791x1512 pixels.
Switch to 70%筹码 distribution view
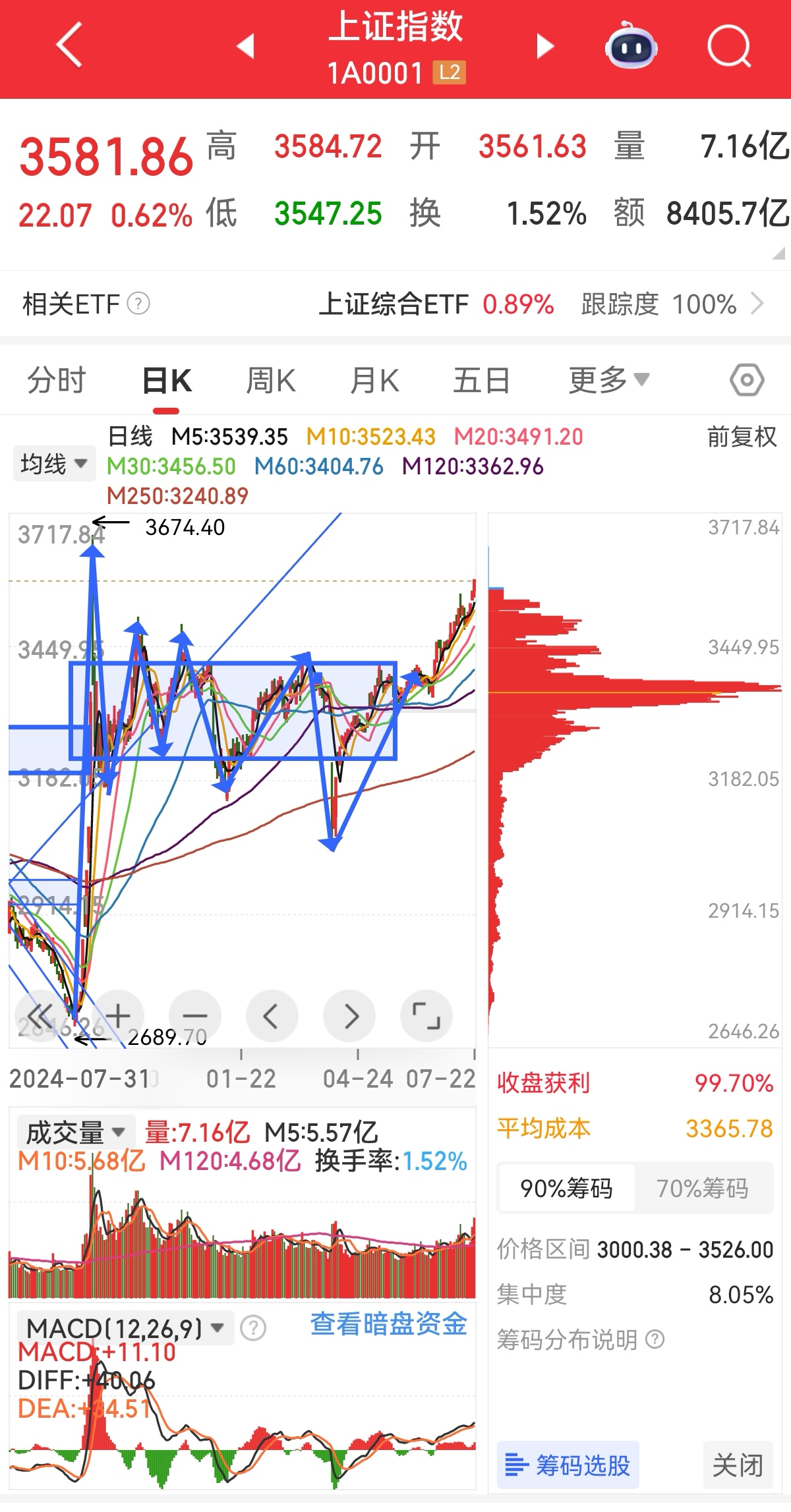click(x=704, y=1189)
